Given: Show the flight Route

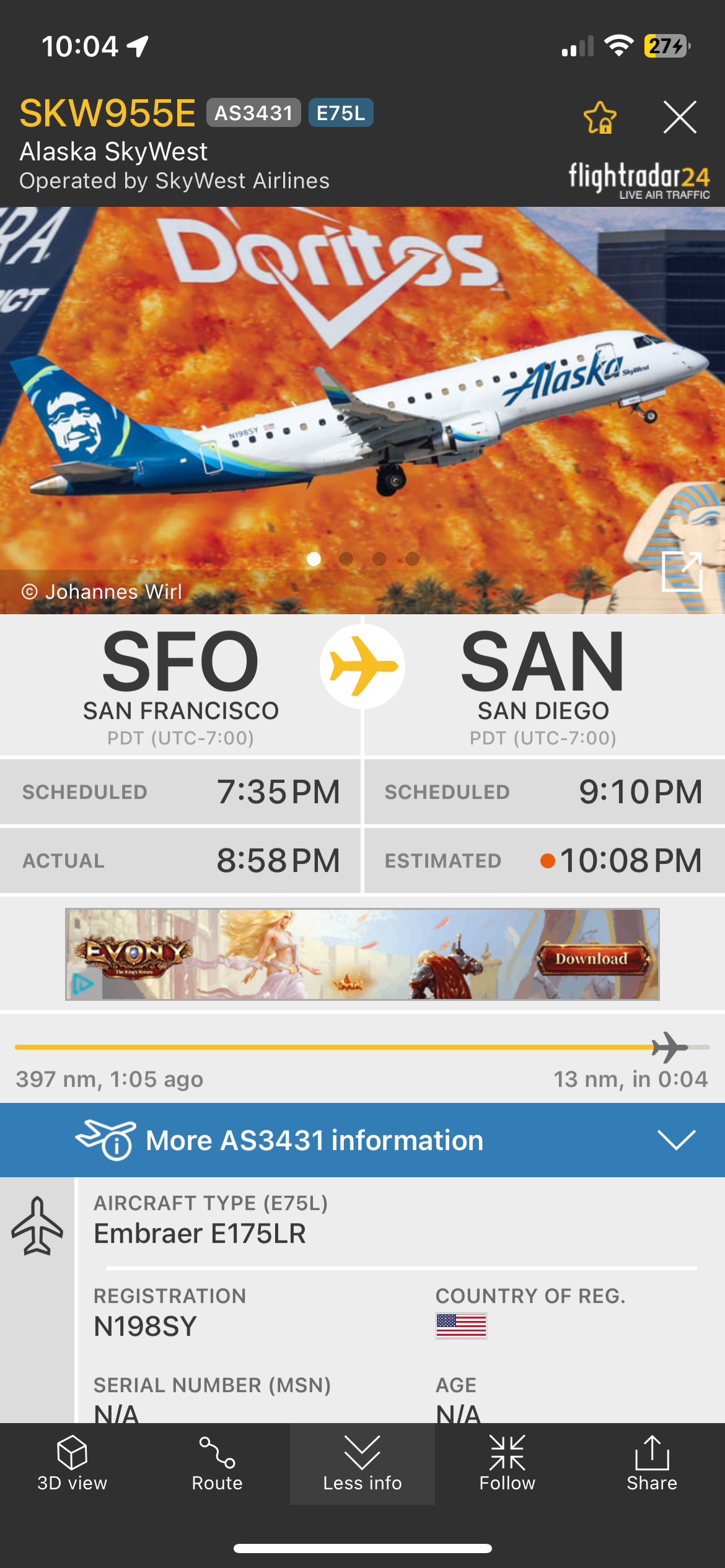Looking at the screenshot, I should [x=217, y=1464].
